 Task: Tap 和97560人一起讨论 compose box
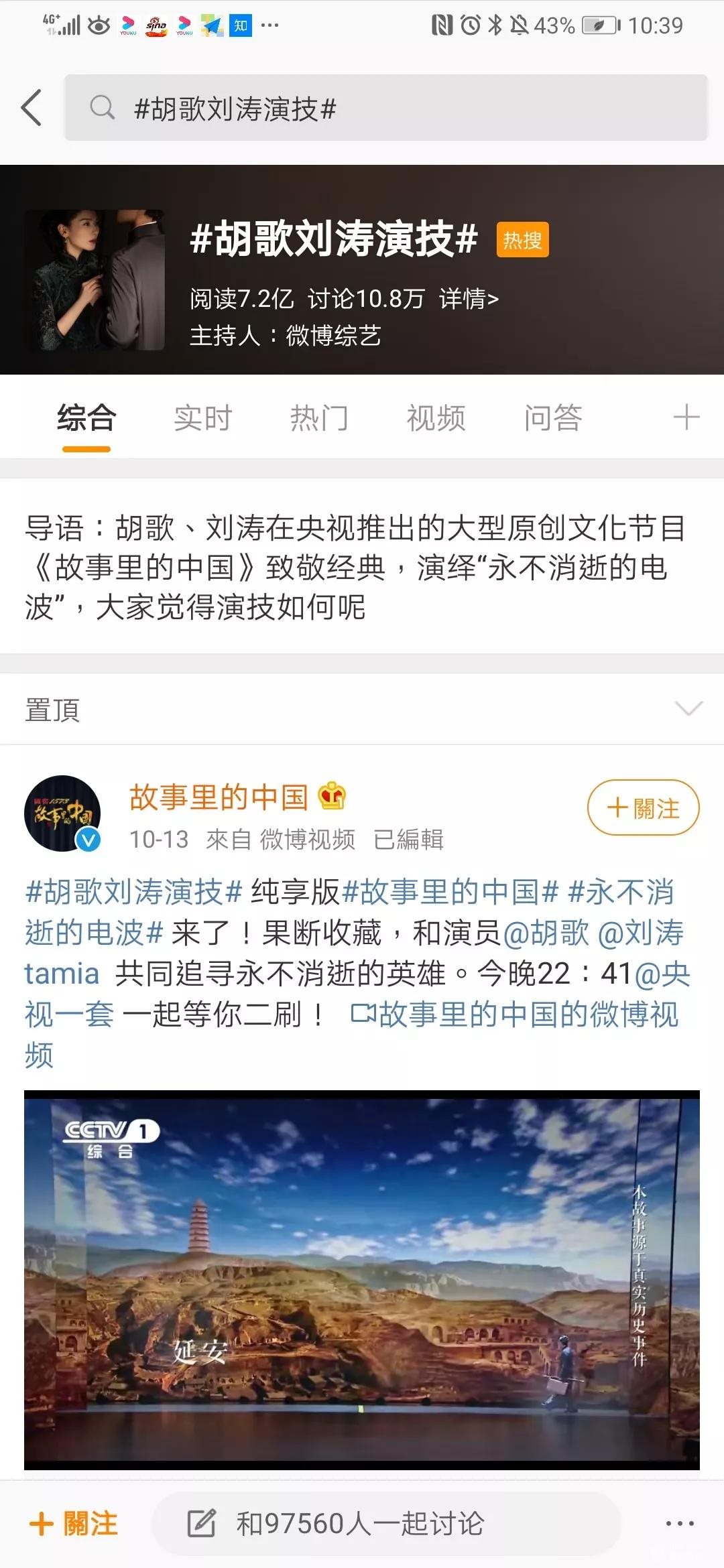[385, 1524]
